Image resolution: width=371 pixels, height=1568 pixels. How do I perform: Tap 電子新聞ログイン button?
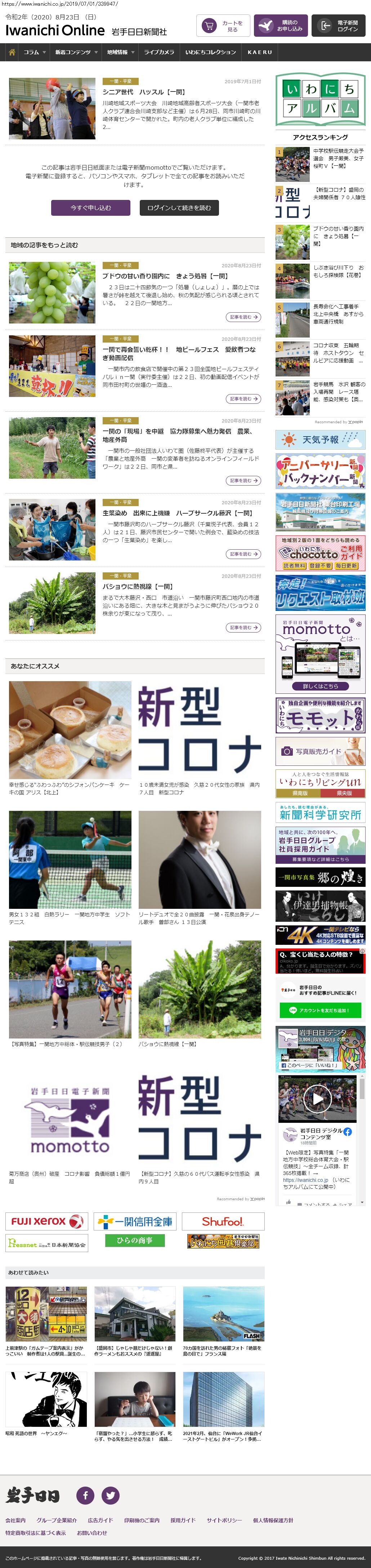(x=339, y=26)
